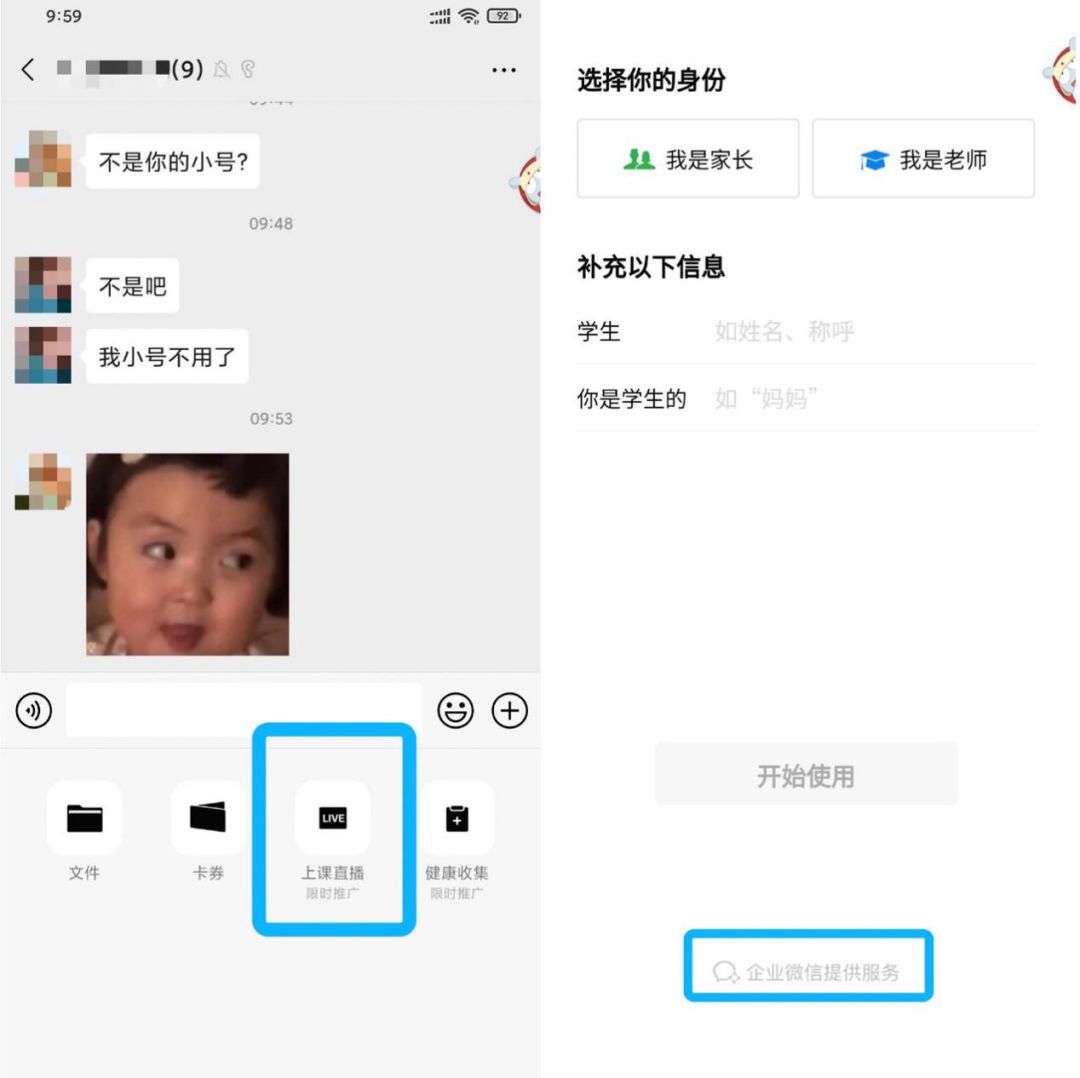Select 我是家长 identity
The width and height of the screenshot is (1080, 1078).
click(688, 158)
